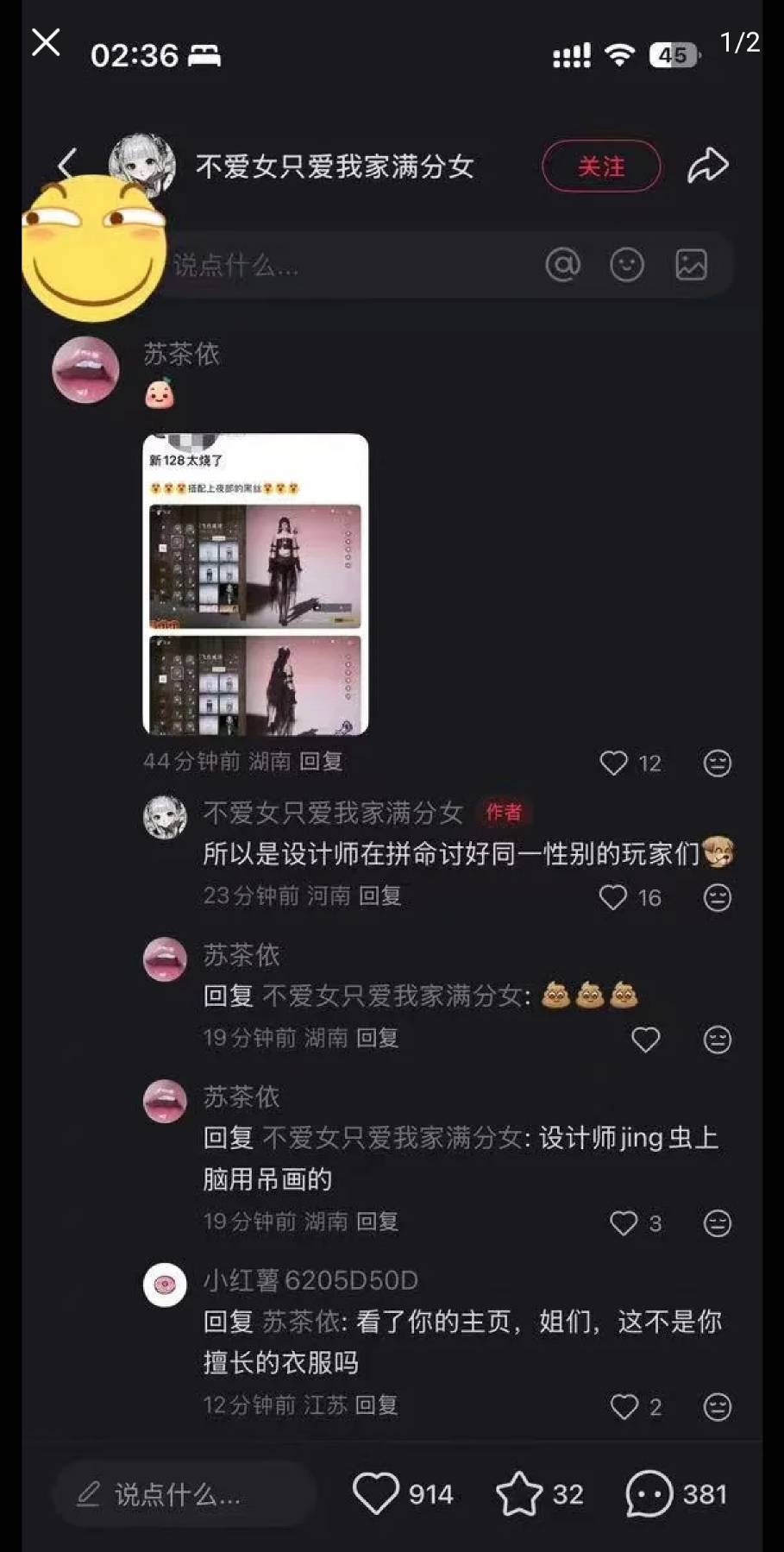Like 小红薯6205D50D's reply with 2 likes
Image resolution: width=784 pixels, height=1552 pixels.
[x=624, y=1407]
